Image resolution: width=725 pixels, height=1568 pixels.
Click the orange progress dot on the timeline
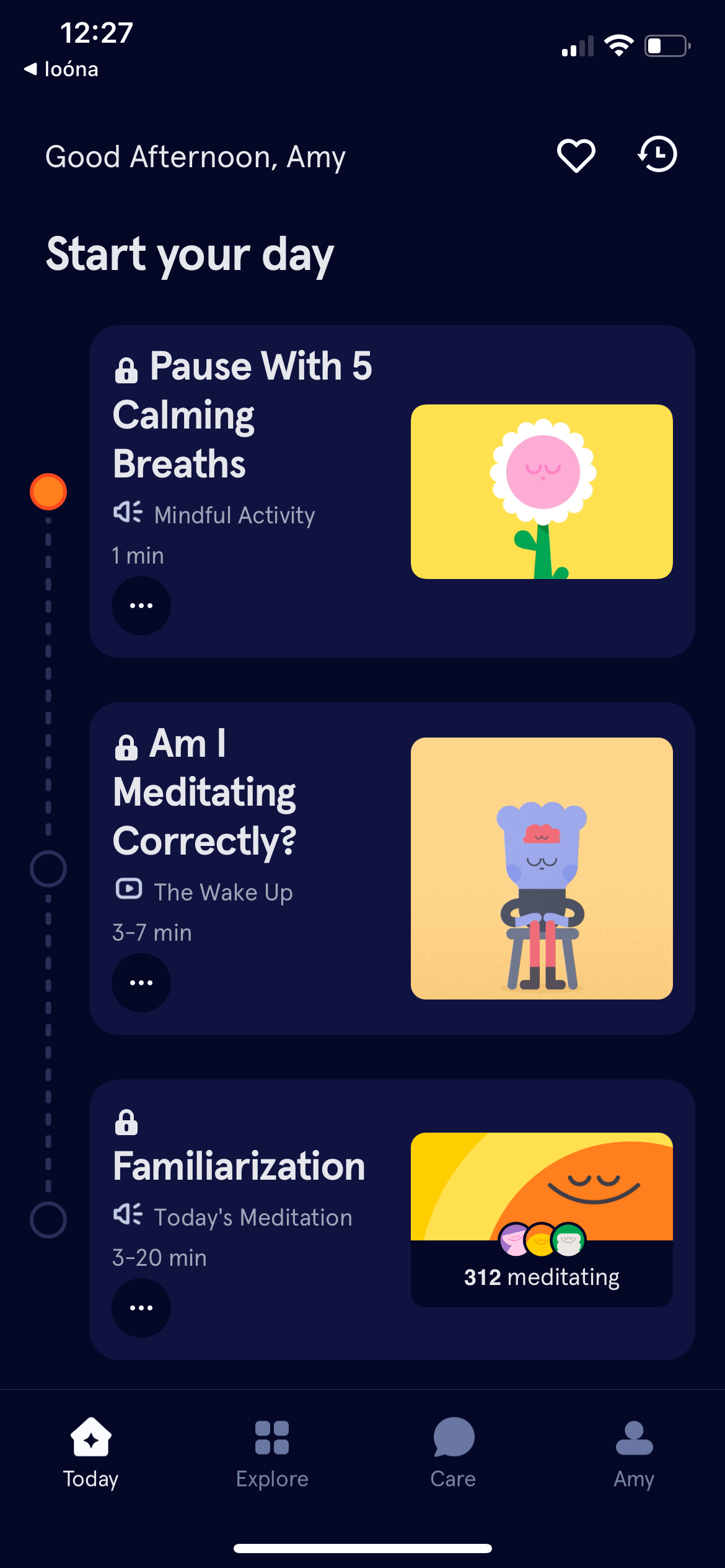[48, 492]
